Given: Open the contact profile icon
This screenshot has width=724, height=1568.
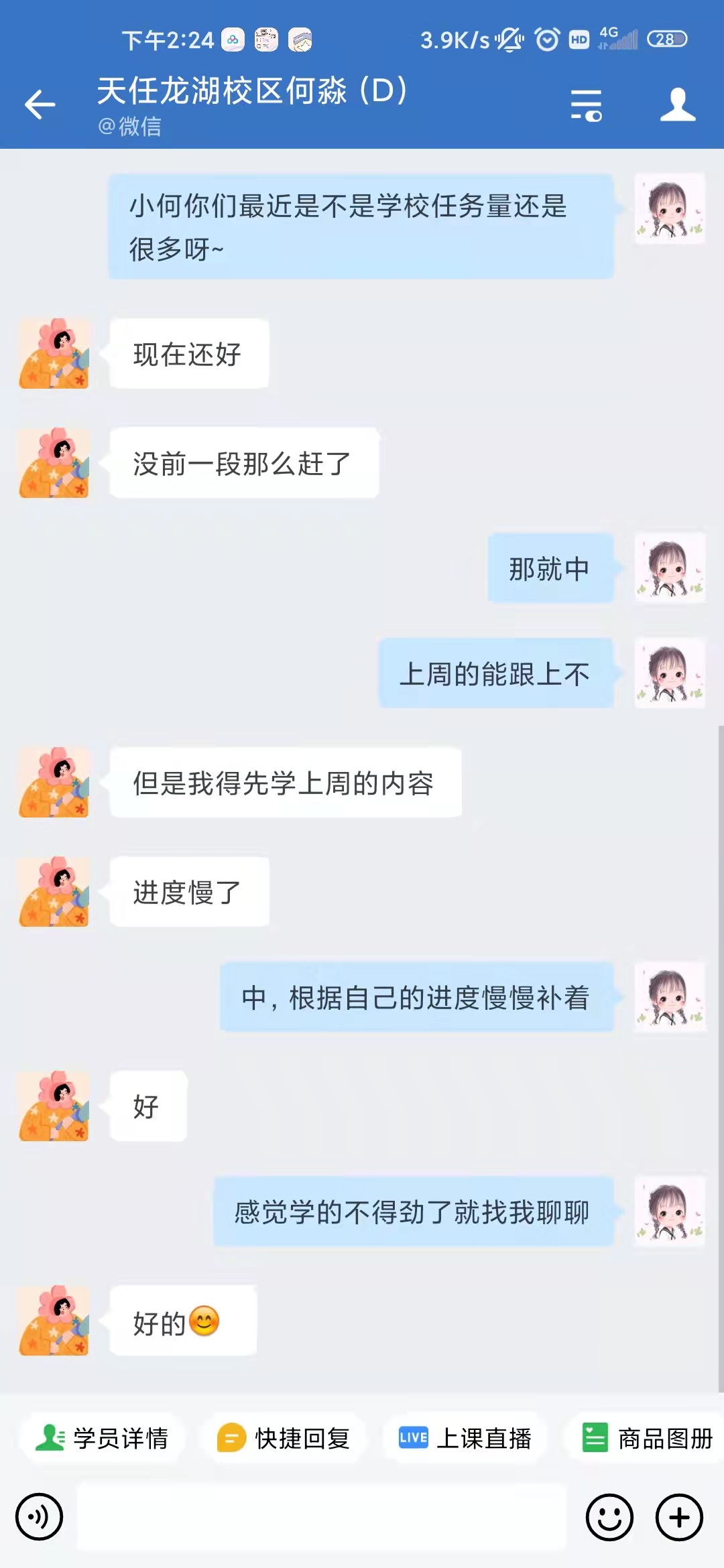Looking at the screenshot, I should point(678,105).
